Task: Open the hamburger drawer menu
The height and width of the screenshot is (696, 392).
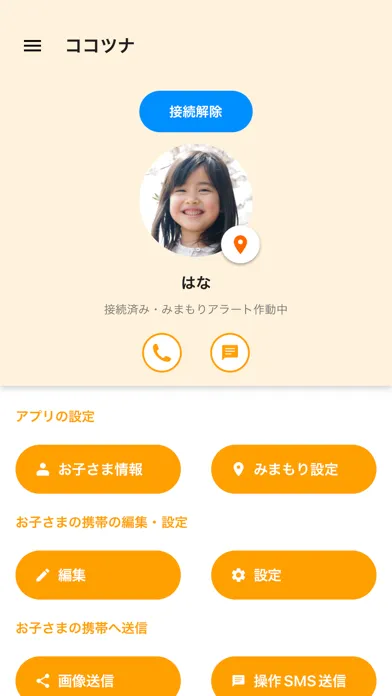Action: point(32,46)
